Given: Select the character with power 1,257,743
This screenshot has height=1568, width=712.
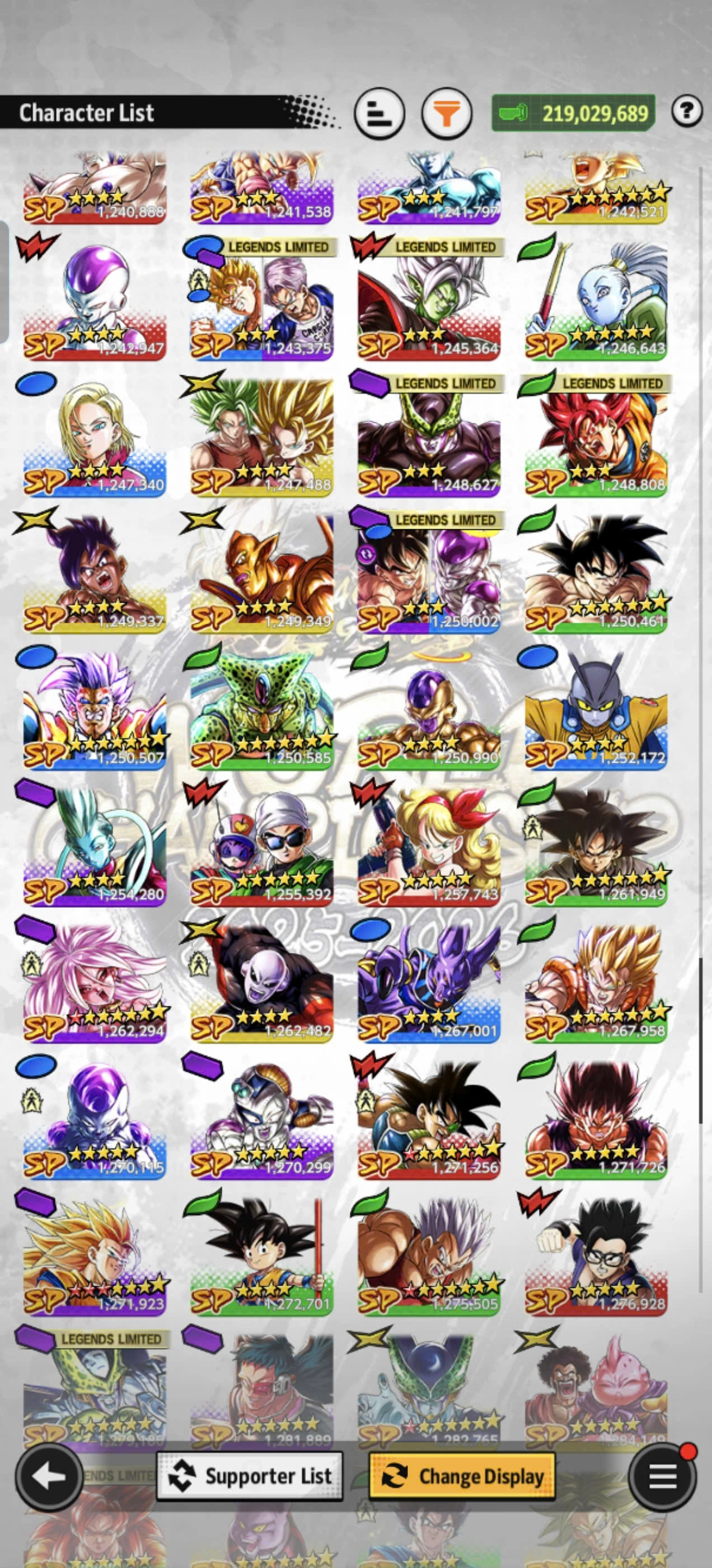Looking at the screenshot, I should point(429,847).
